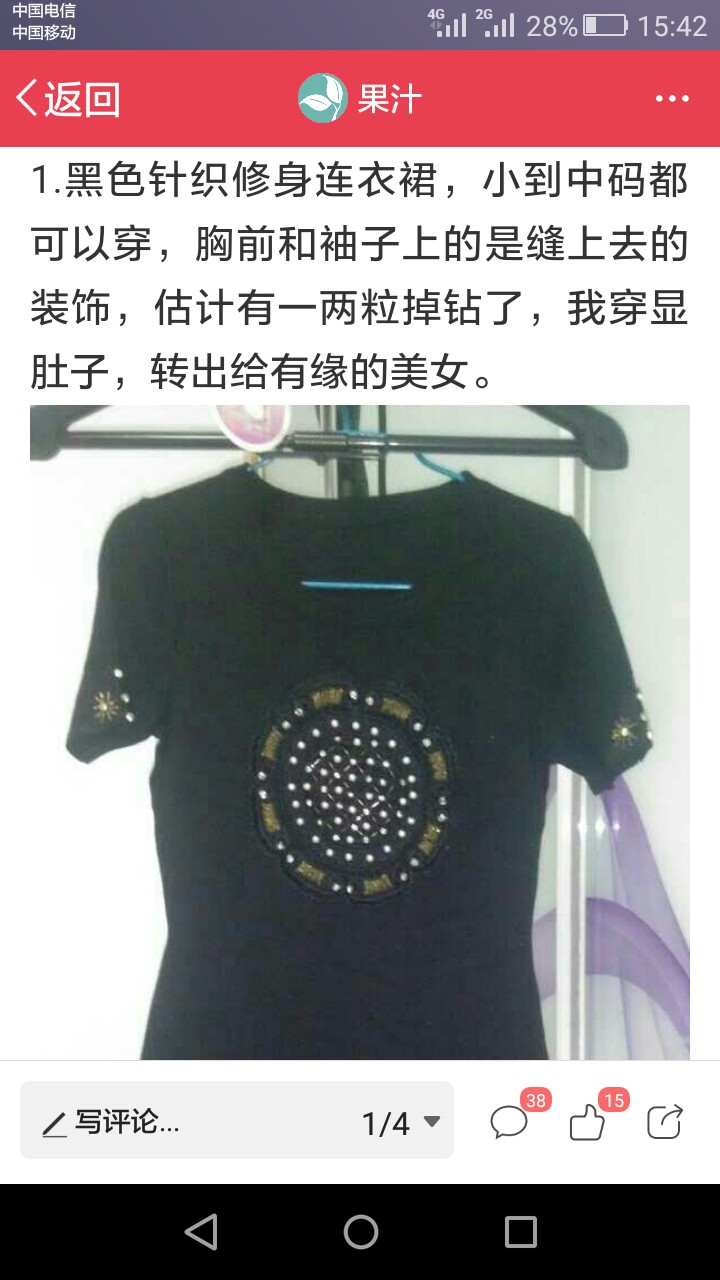Open recent apps from the navigation bar

520,1232
